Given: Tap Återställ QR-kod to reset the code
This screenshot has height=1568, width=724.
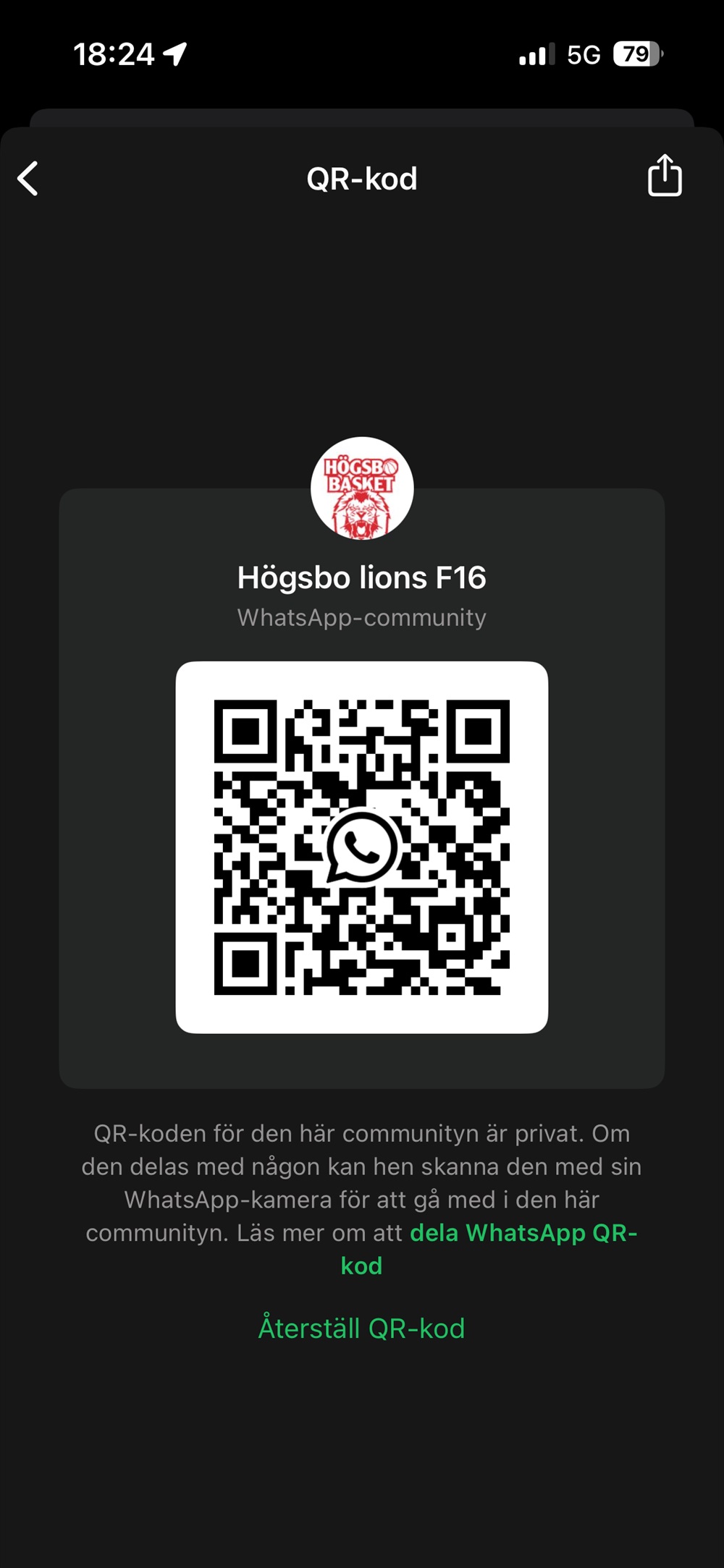Looking at the screenshot, I should 361,1328.
